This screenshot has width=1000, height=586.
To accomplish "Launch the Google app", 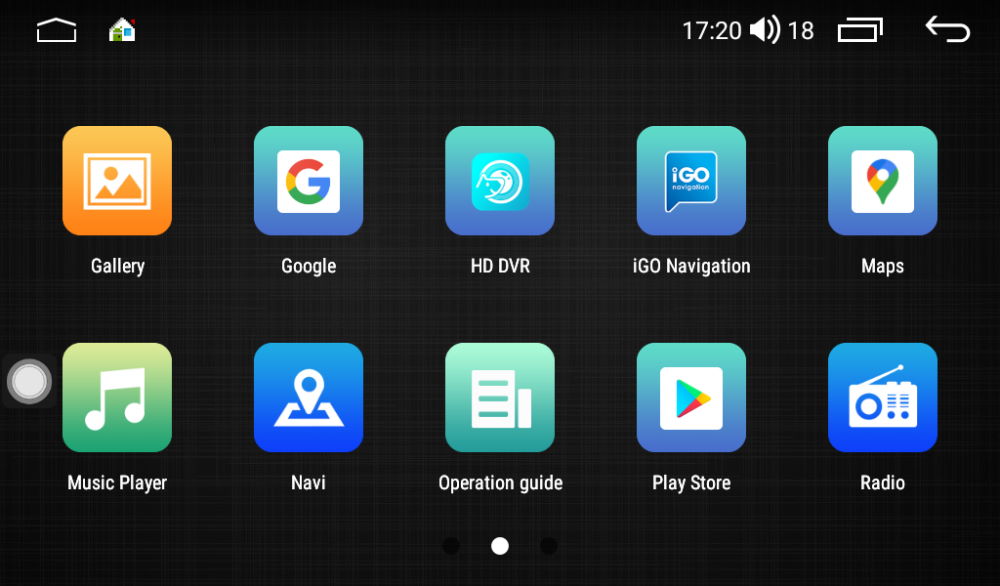I will click(x=308, y=181).
